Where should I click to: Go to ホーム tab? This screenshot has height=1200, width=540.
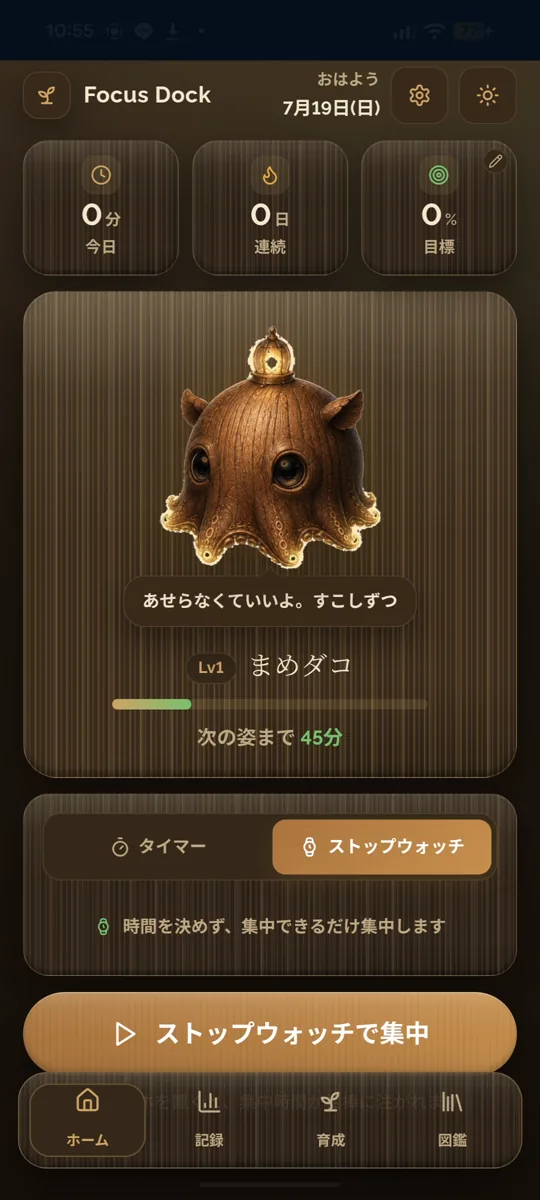click(x=88, y=1120)
